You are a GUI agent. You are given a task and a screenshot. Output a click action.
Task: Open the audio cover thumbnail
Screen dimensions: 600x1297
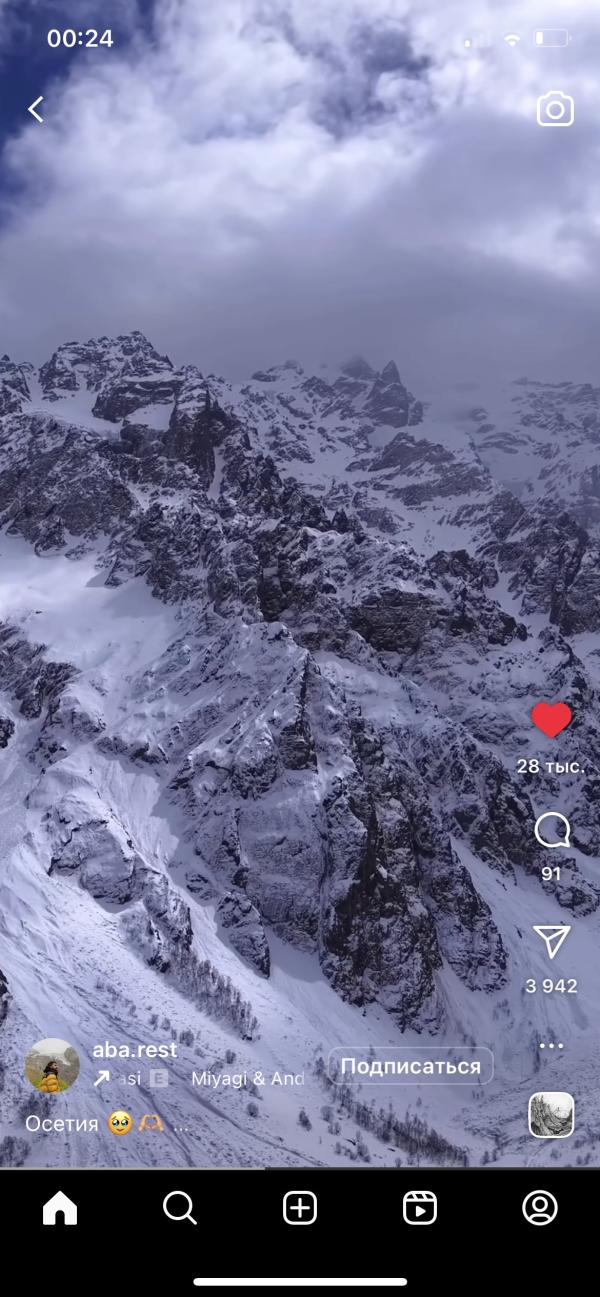coord(551,1115)
